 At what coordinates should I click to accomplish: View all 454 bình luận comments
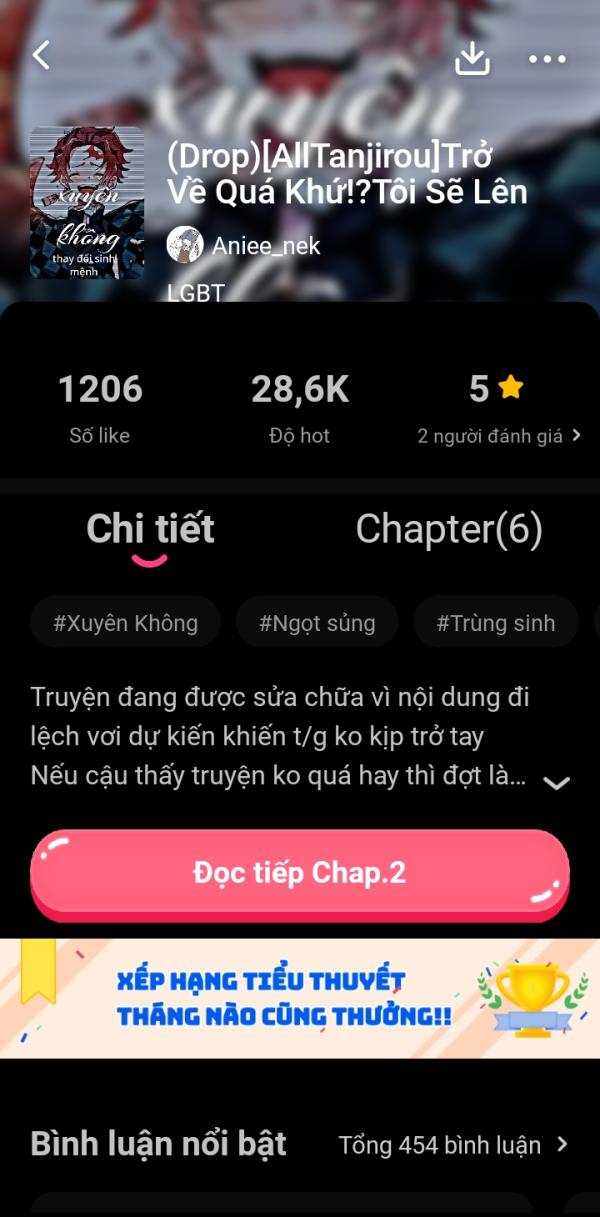[452, 1144]
